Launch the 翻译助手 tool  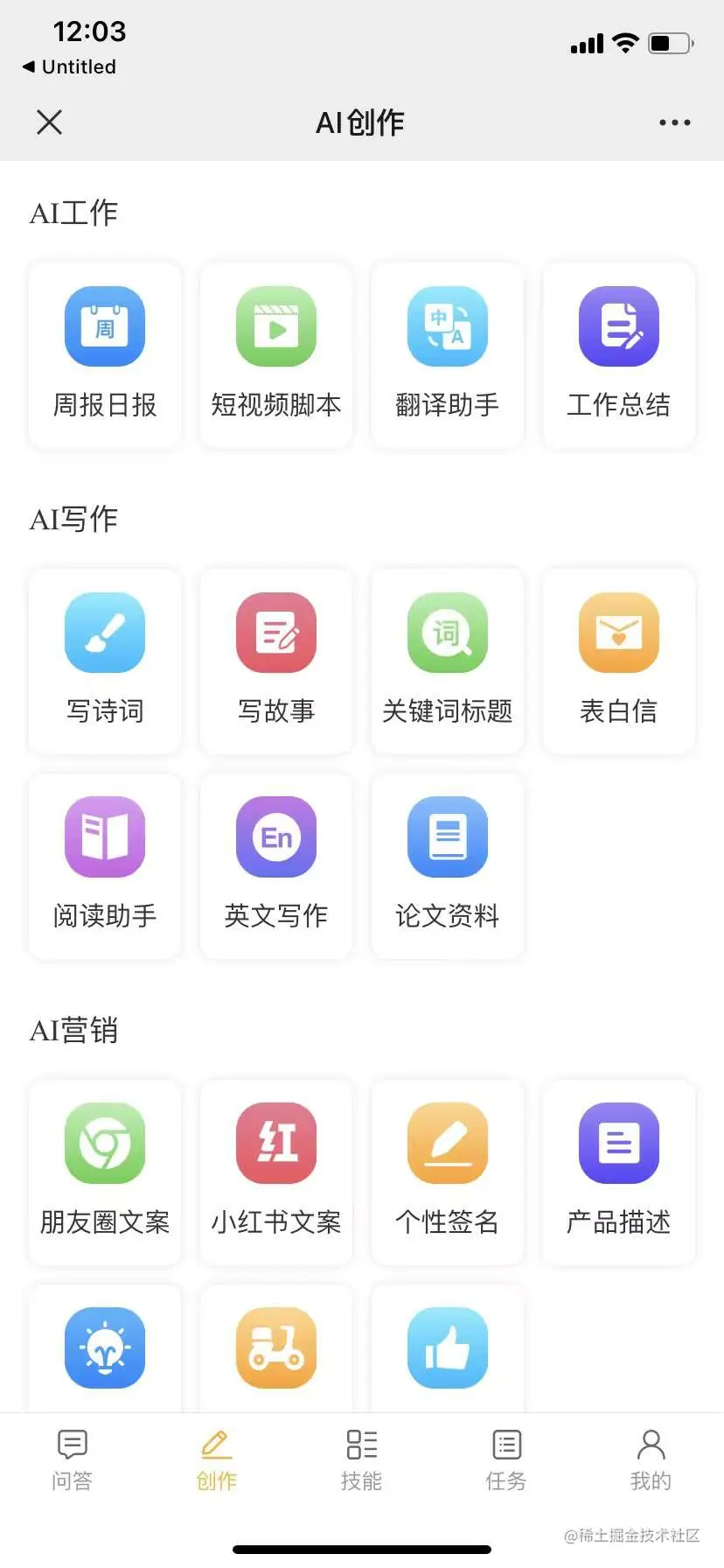(x=448, y=354)
